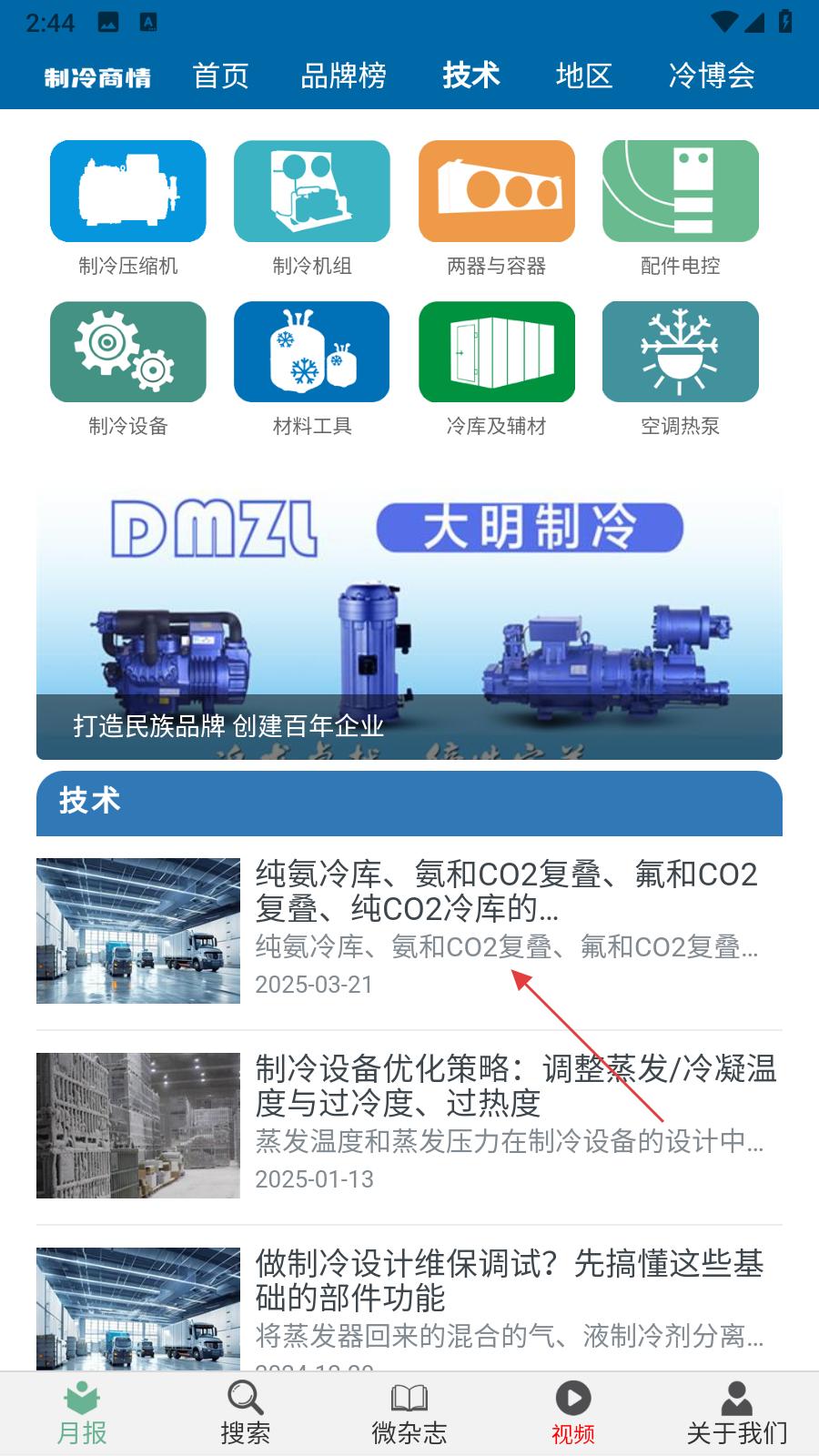Open the 材料工具 category
This screenshot has width=819, height=1456.
[x=312, y=369]
